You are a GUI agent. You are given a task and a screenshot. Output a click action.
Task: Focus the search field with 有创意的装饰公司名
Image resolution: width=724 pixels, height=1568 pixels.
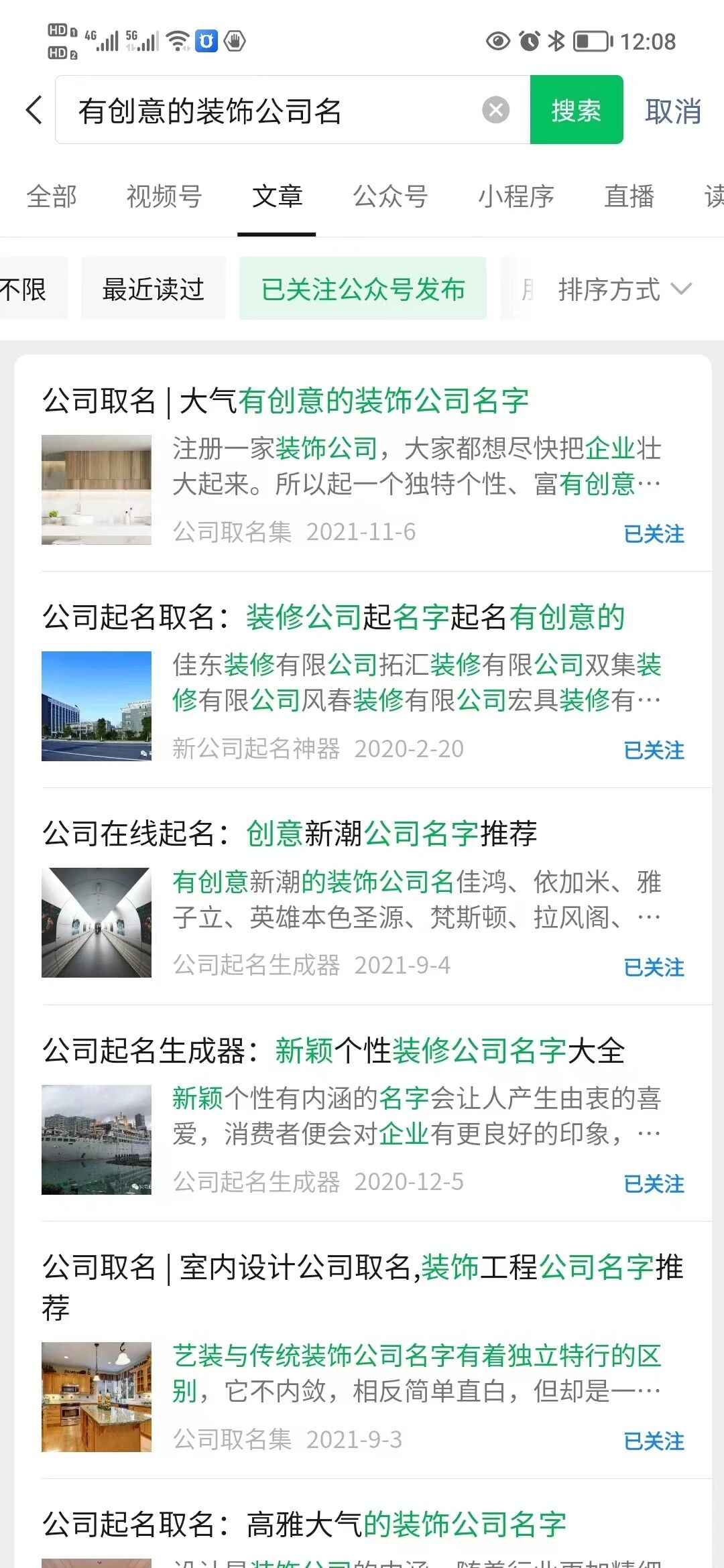point(268,111)
